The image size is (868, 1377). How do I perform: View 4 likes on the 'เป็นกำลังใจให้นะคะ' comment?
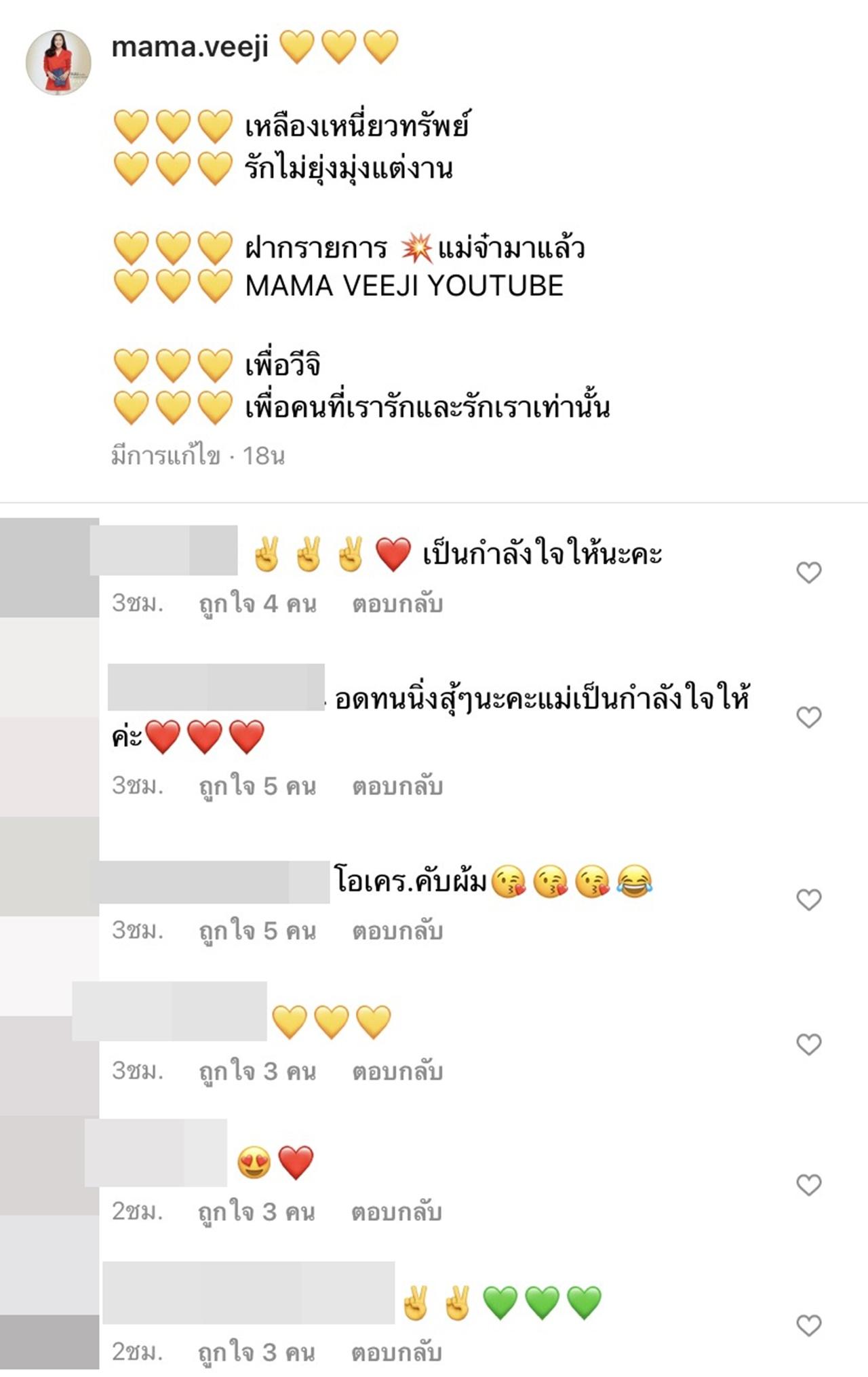click(x=258, y=604)
